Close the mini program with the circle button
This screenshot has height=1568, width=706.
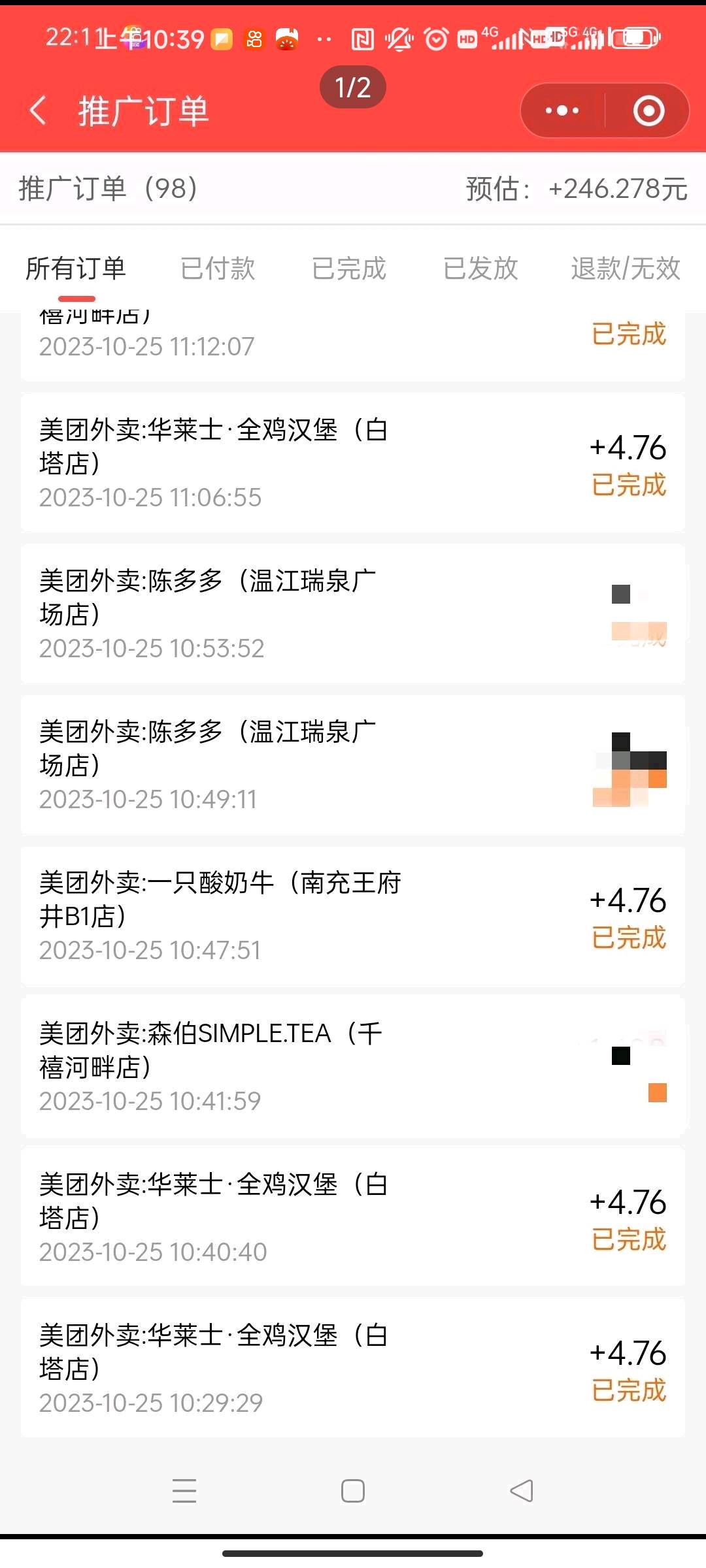pos(648,110)
